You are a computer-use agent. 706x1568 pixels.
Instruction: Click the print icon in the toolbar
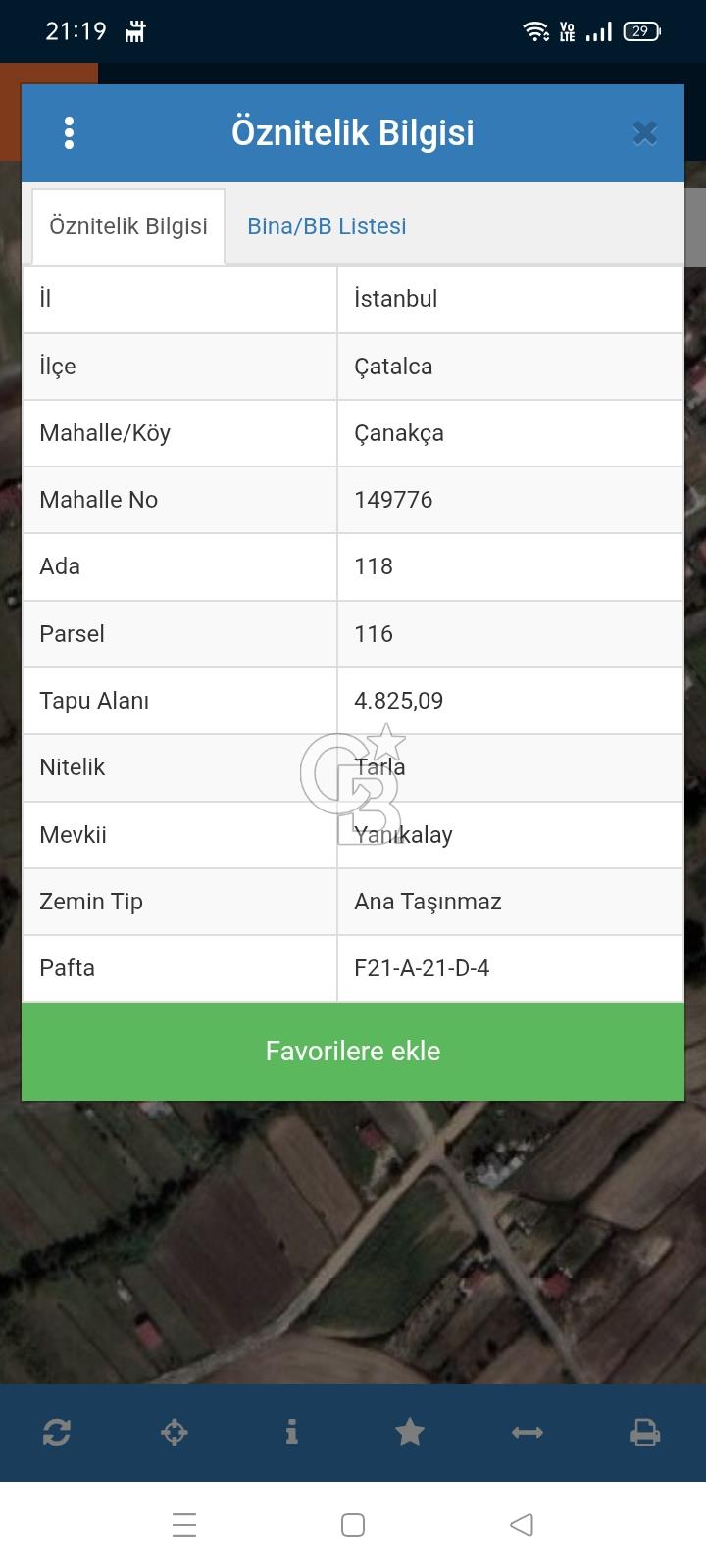pyautogui.click(x=644, y=1432)
